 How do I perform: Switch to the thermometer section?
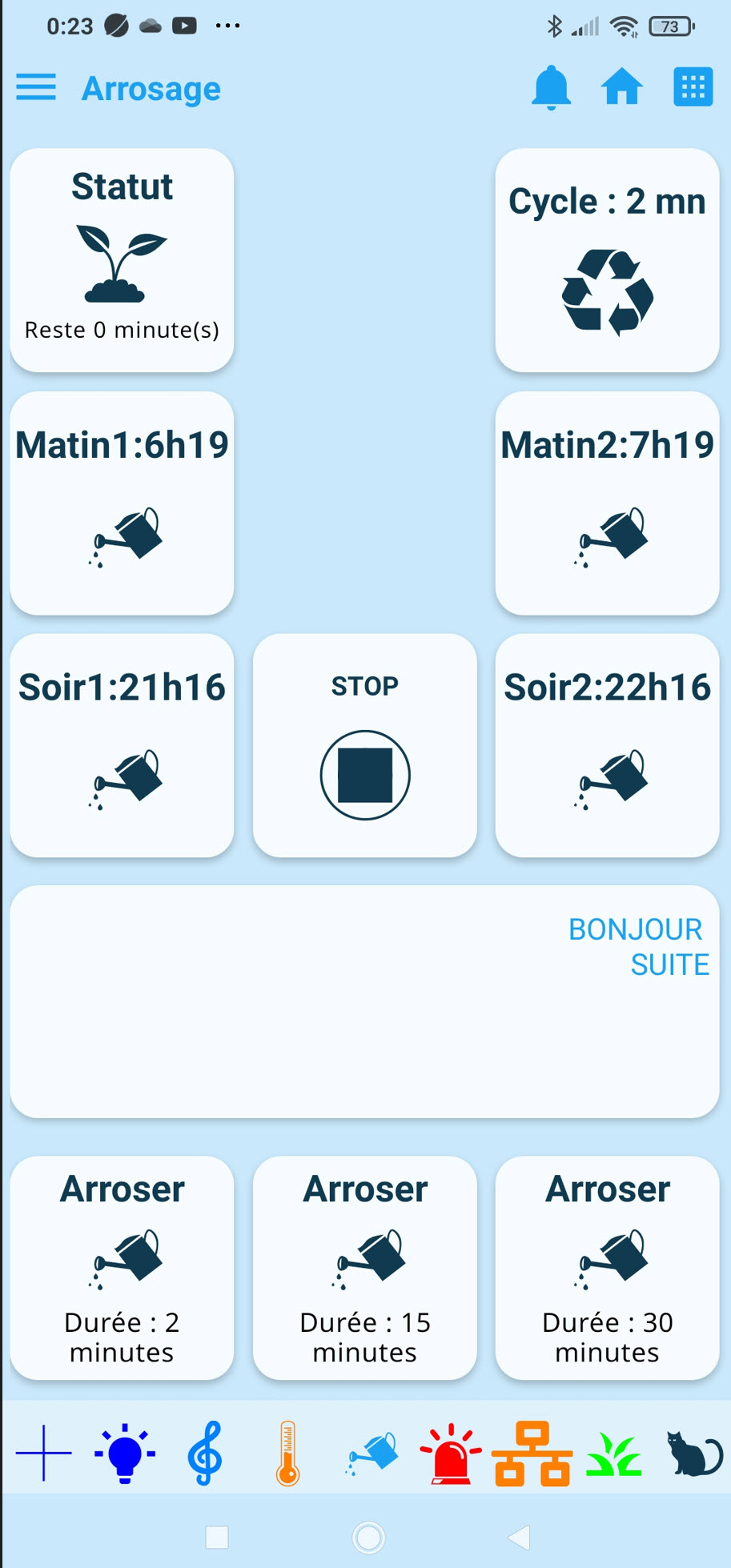[287, 1453]
